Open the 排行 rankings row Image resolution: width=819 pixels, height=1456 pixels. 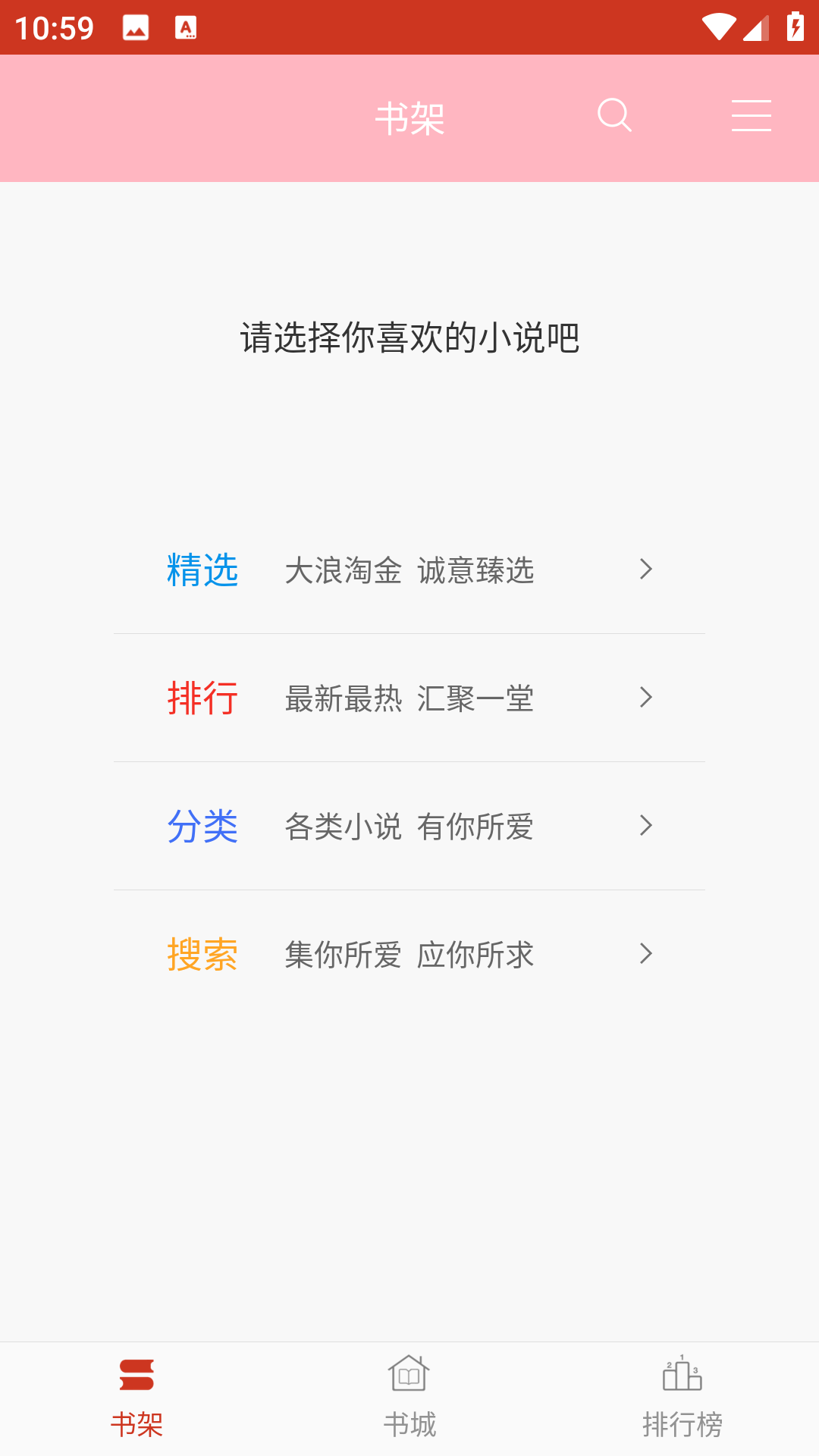[x=409, y=698]
